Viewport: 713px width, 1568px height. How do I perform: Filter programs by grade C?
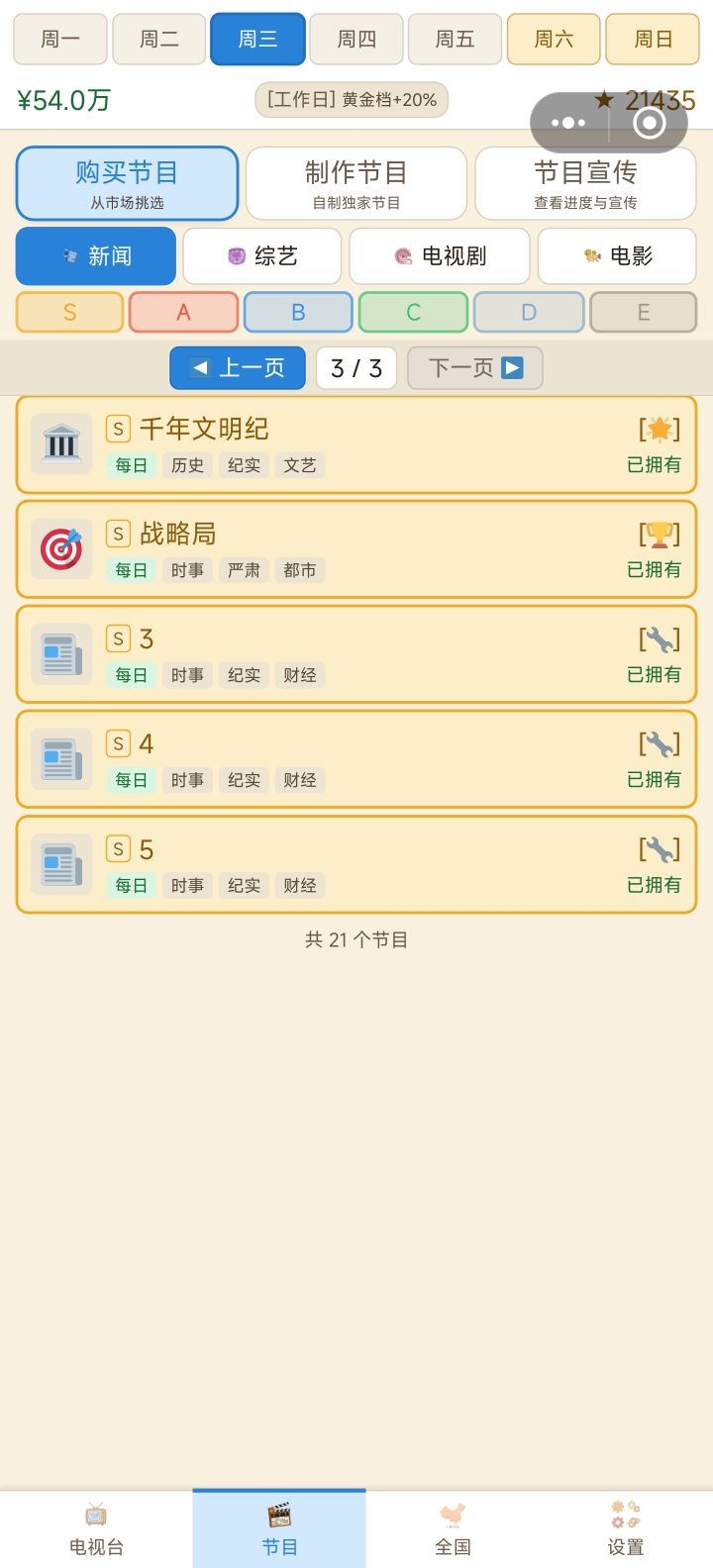(x=413, y=313)
